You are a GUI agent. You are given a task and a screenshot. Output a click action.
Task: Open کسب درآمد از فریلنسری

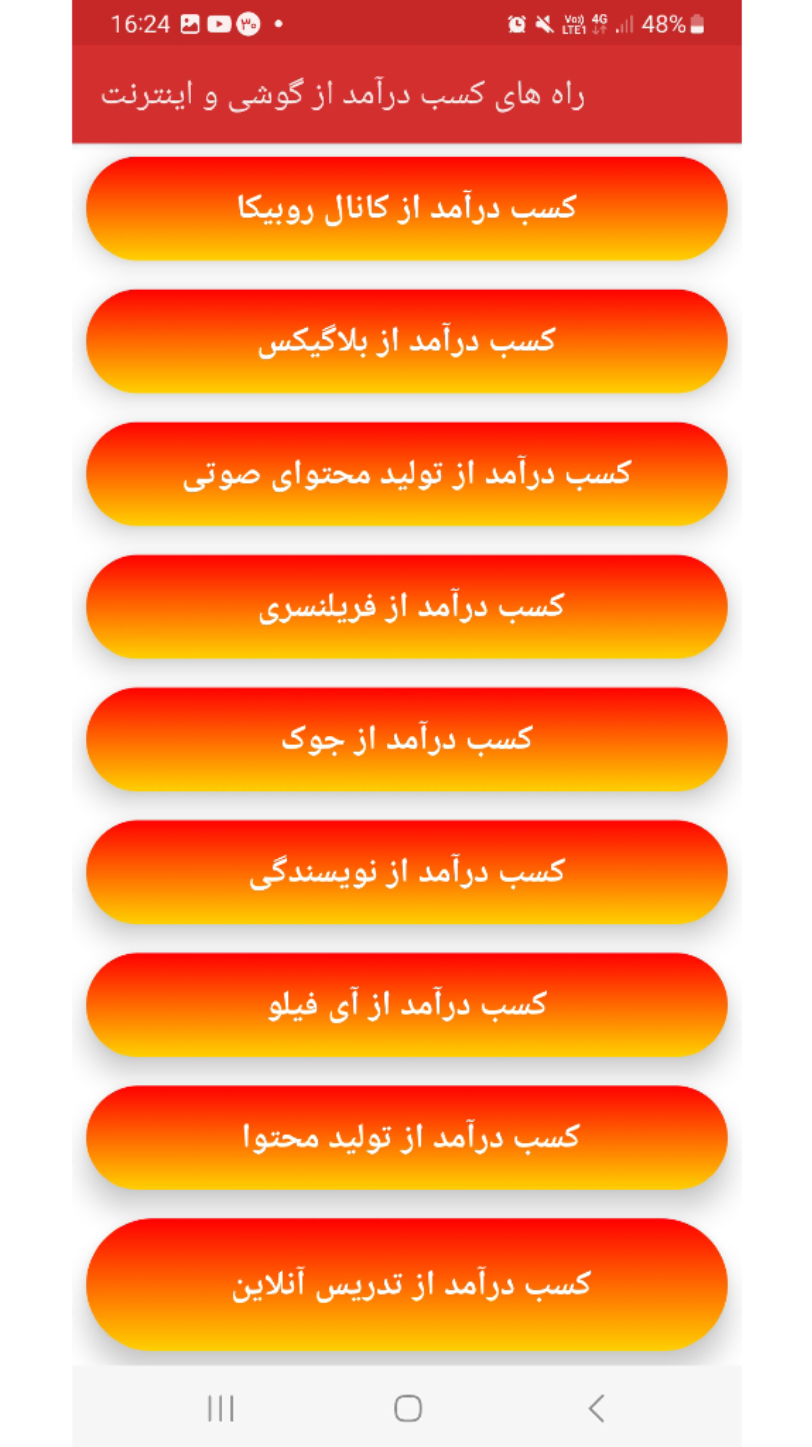(x=406, y=607)
